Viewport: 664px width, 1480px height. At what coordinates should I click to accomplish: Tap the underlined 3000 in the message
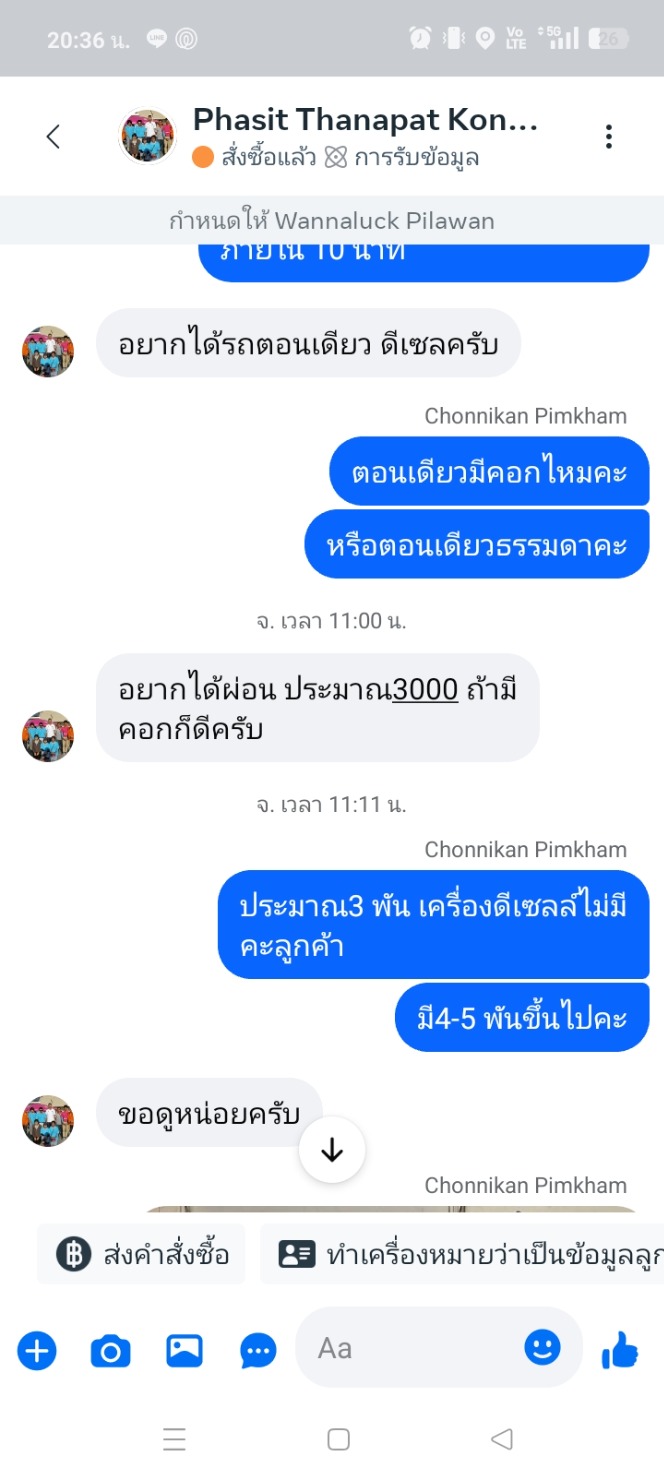[426, 689]
